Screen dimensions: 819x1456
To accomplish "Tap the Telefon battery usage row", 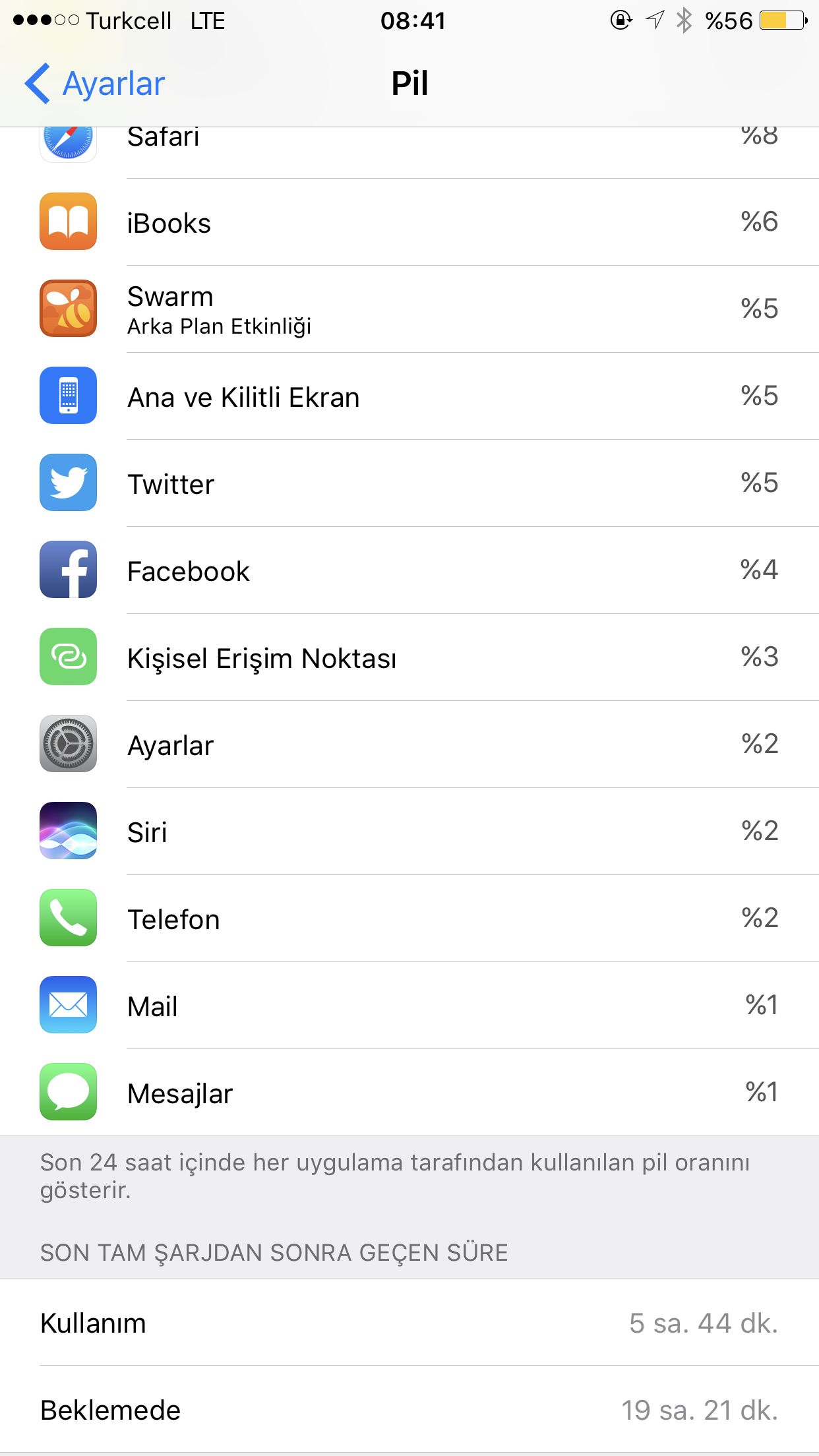I will click(409, 919).
